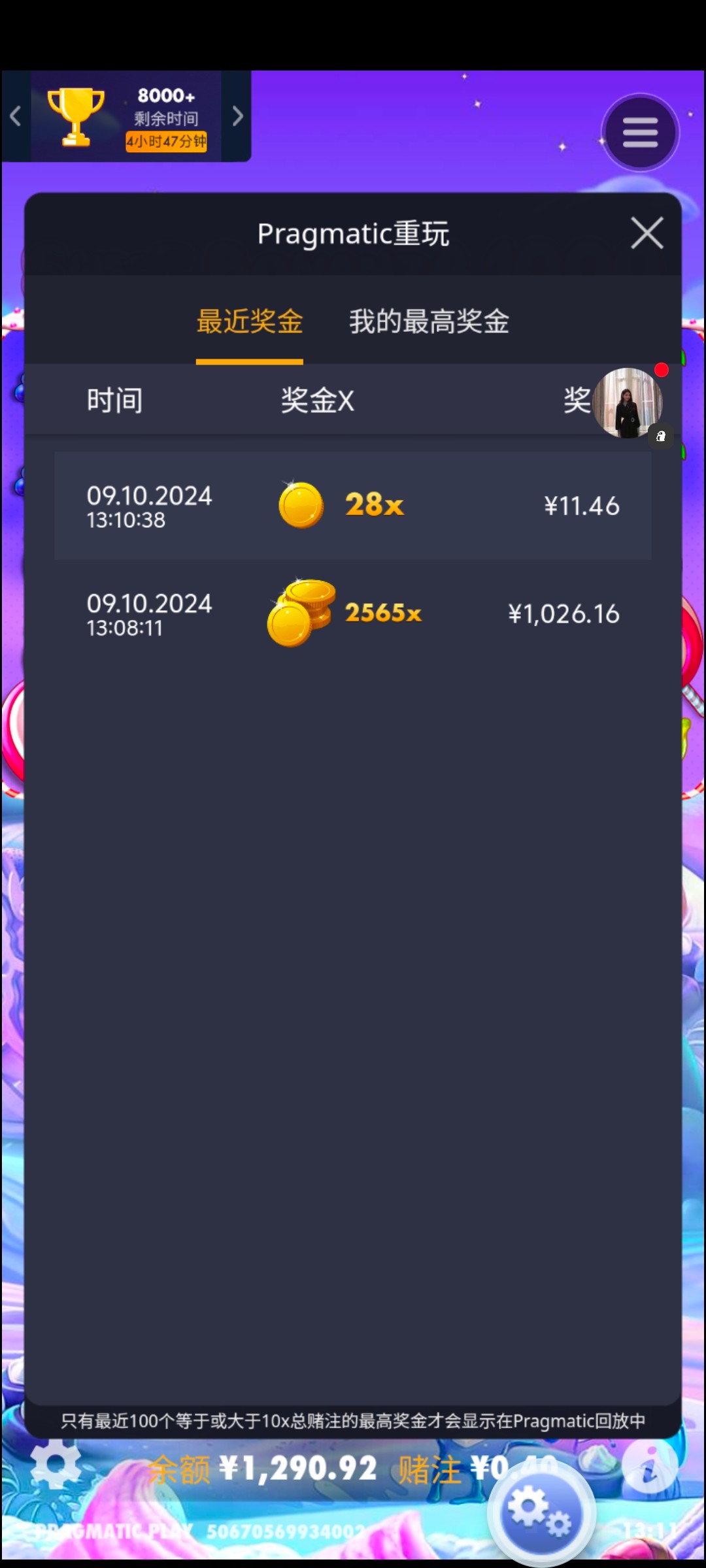This screenshot has height=1568, width=706.
Task: Open the hamburger menu
Action: pos(640,133)
